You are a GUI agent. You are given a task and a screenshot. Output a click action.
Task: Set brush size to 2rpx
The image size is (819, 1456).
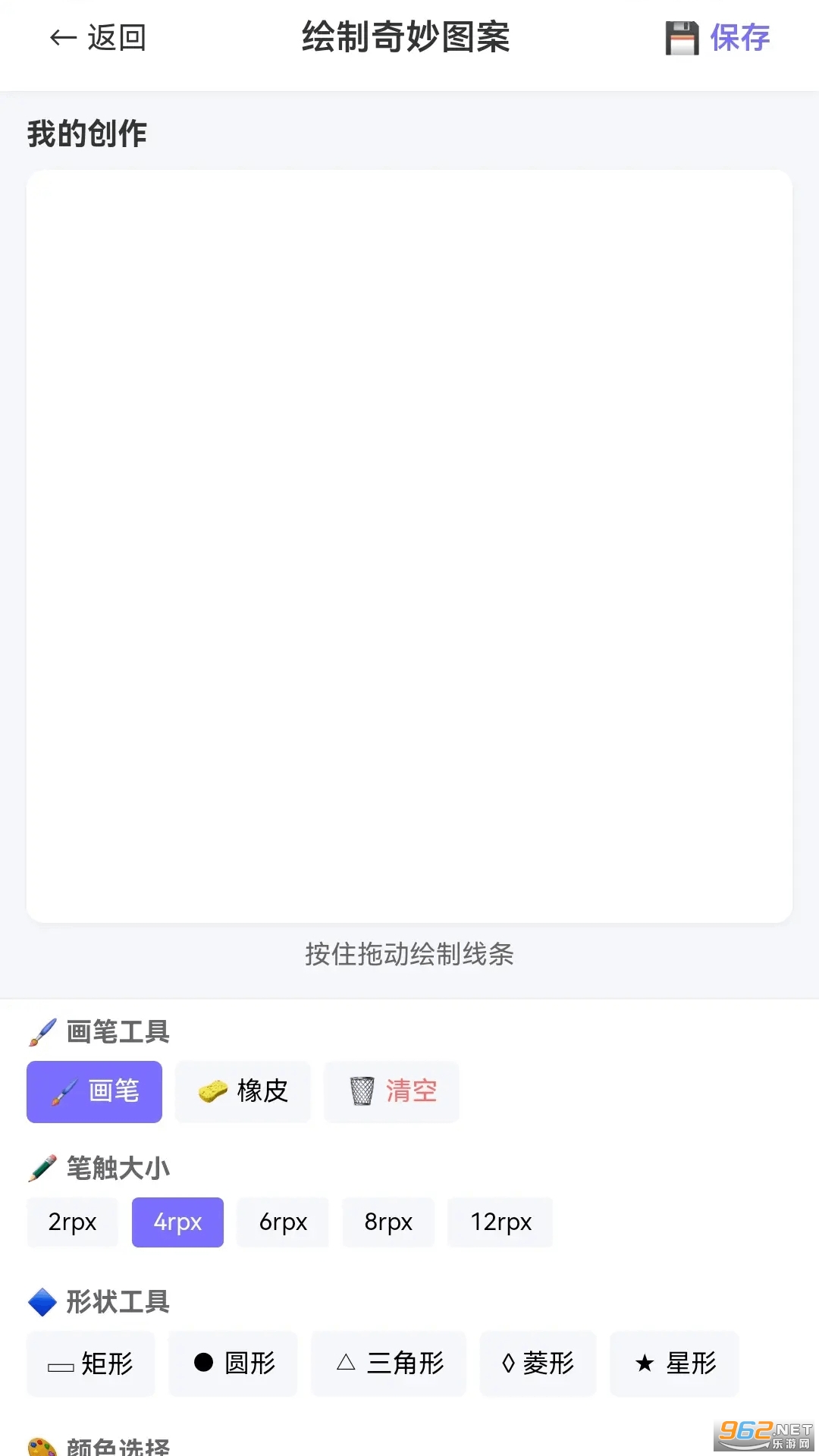pyautogui.click(x=72, y=1222)
